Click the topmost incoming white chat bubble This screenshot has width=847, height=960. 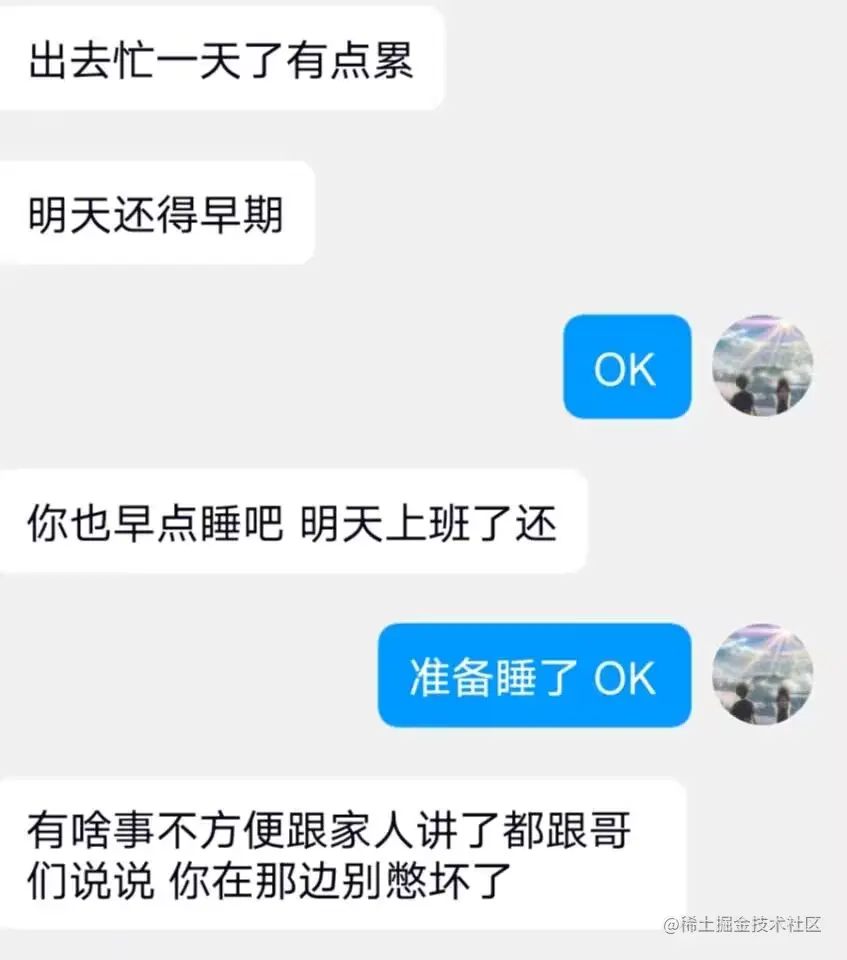(220, 58)
